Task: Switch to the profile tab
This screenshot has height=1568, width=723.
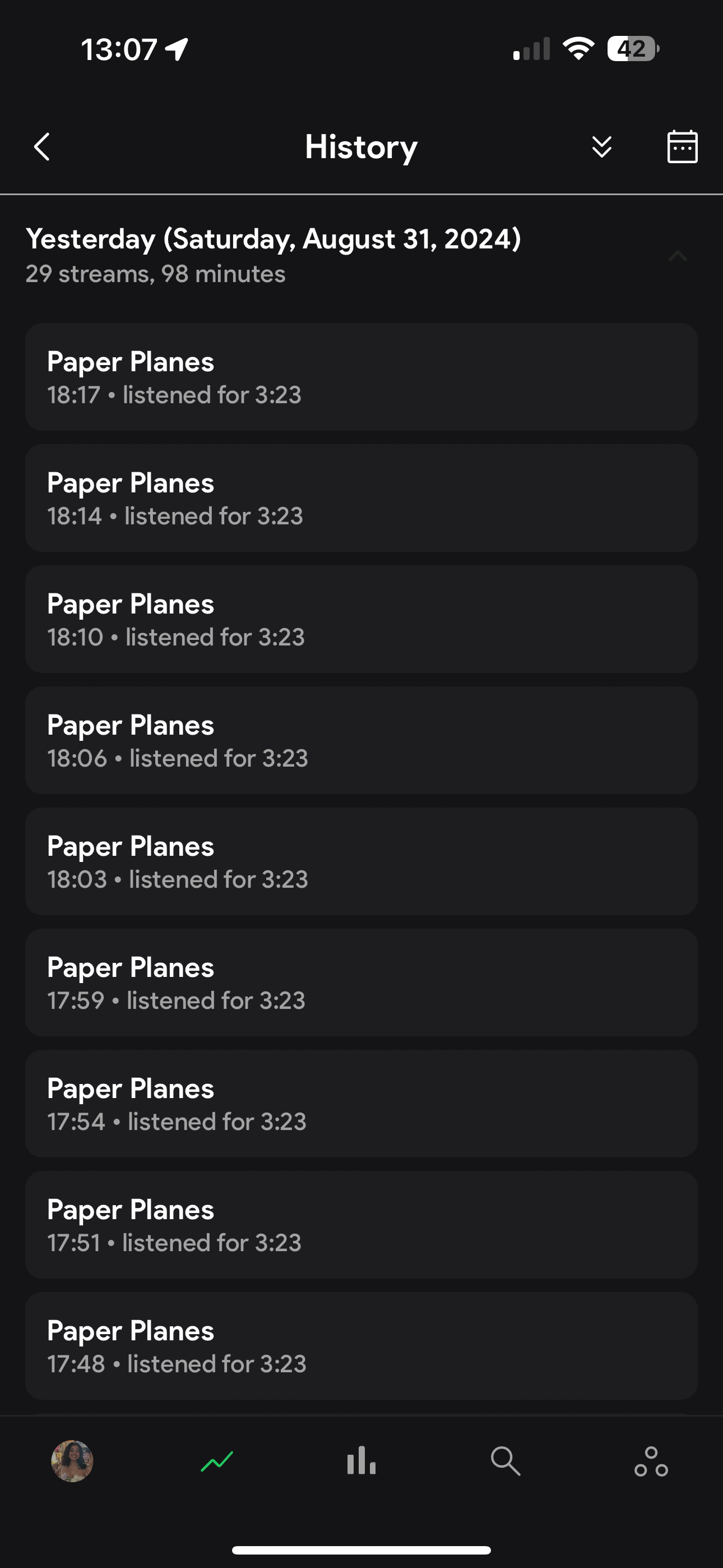Action: coord(72,1461)
